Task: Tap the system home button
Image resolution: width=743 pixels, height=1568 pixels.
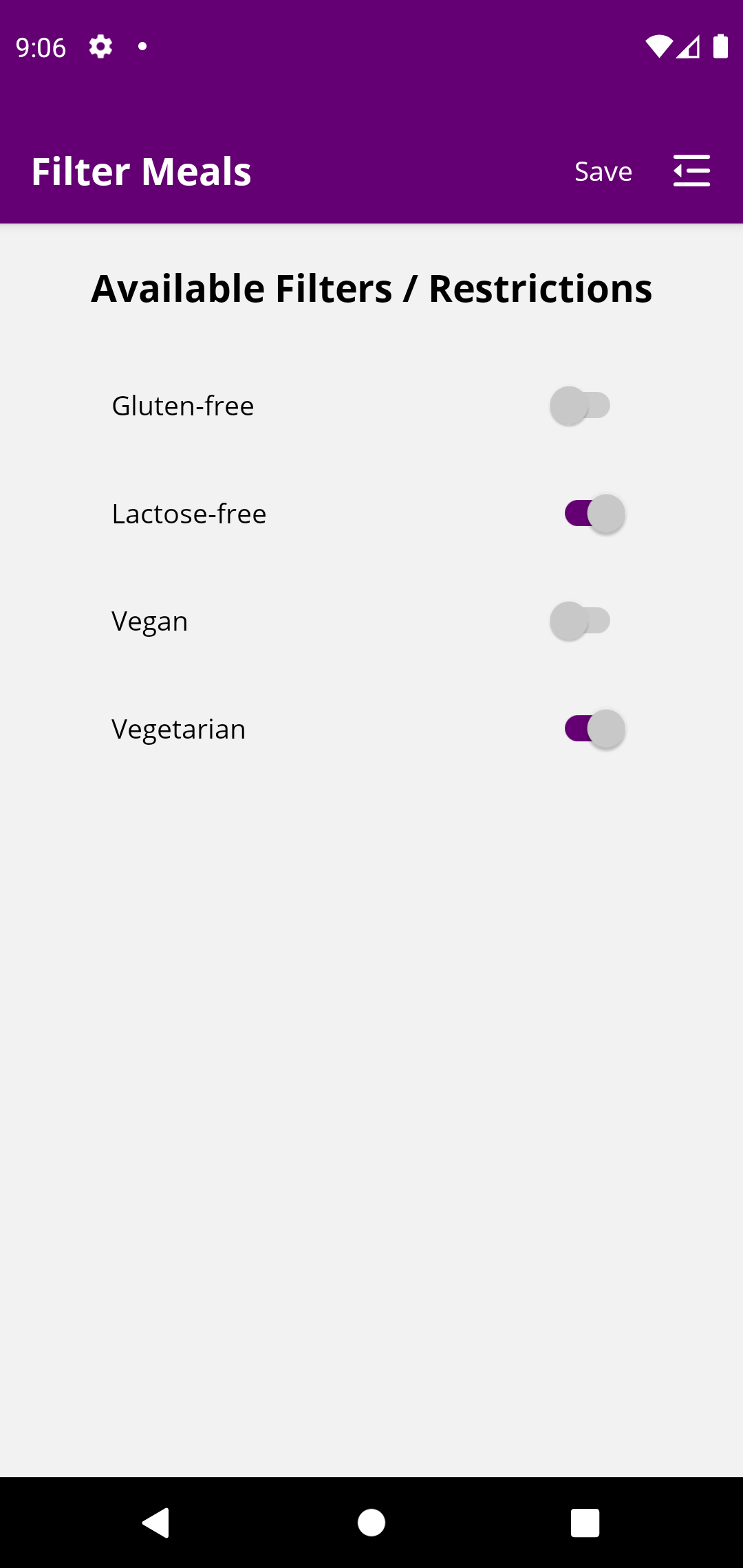Action: point(371,1523)
